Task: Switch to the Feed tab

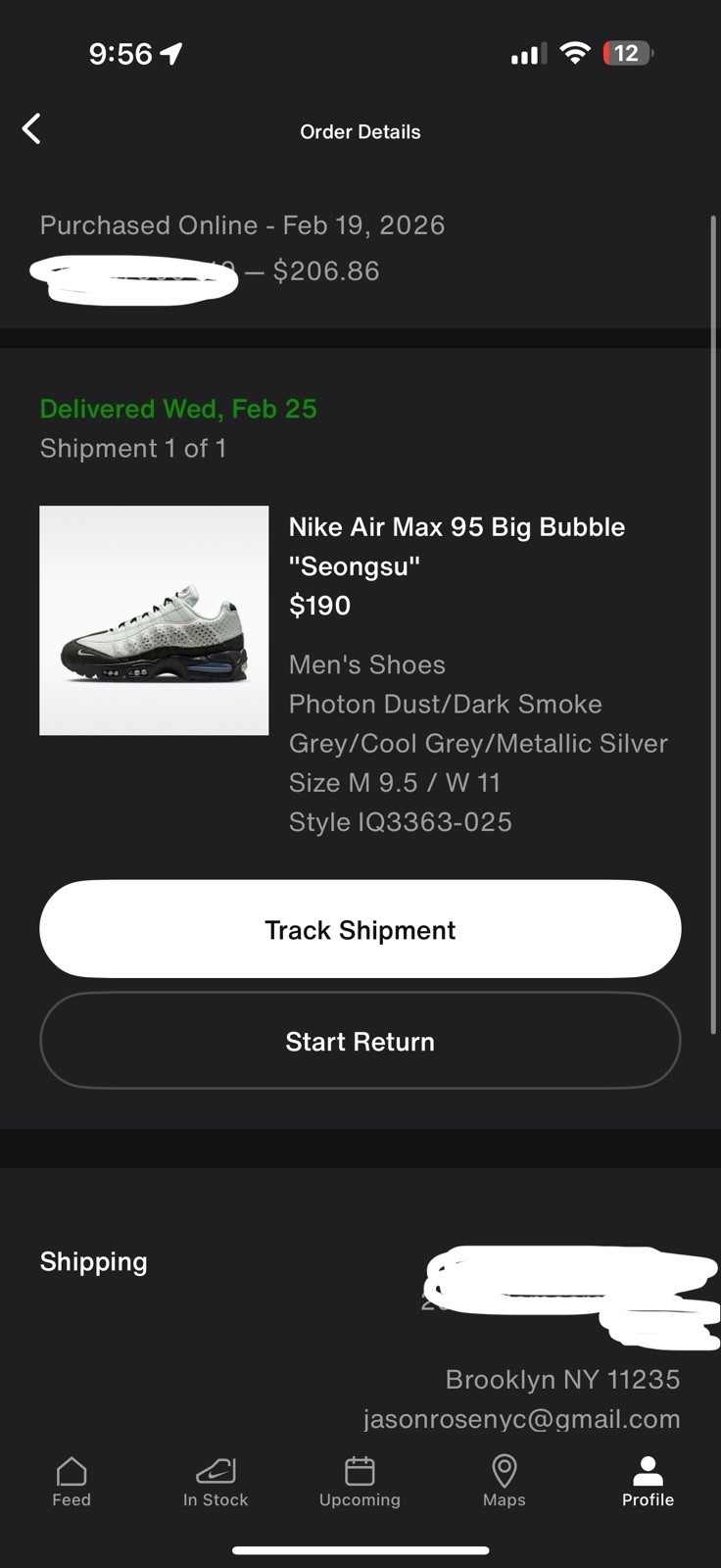Action: (x=72, y=1481)
